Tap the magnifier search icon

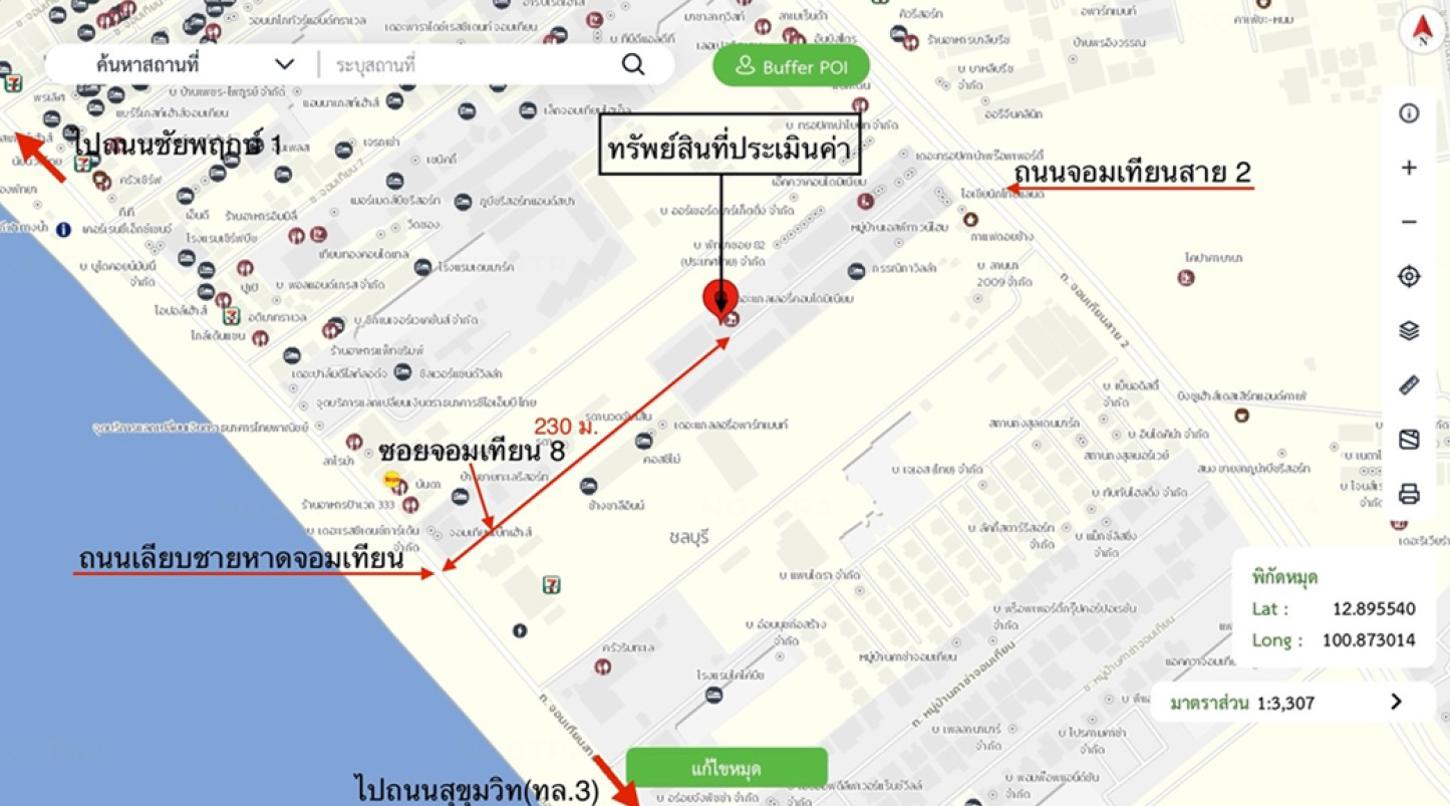click(x=633, y=65)
